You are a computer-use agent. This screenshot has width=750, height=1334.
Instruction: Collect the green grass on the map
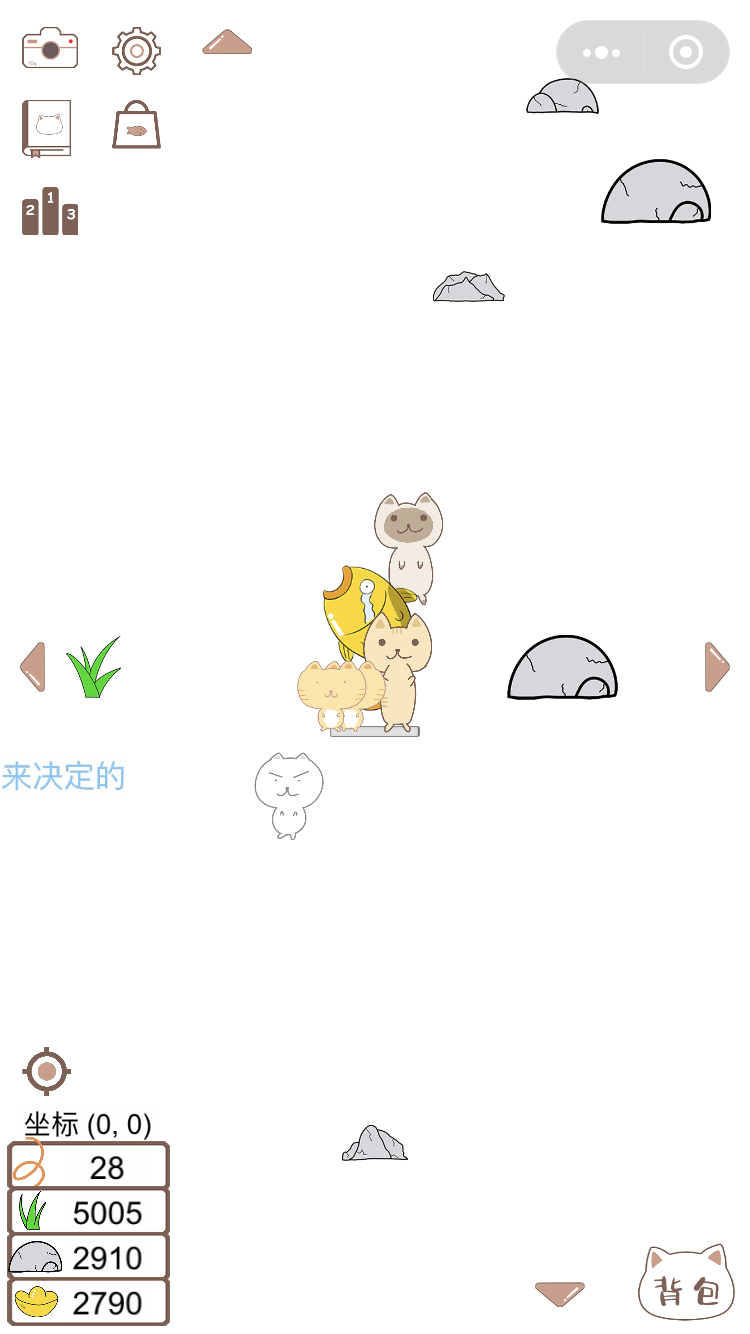94,669
